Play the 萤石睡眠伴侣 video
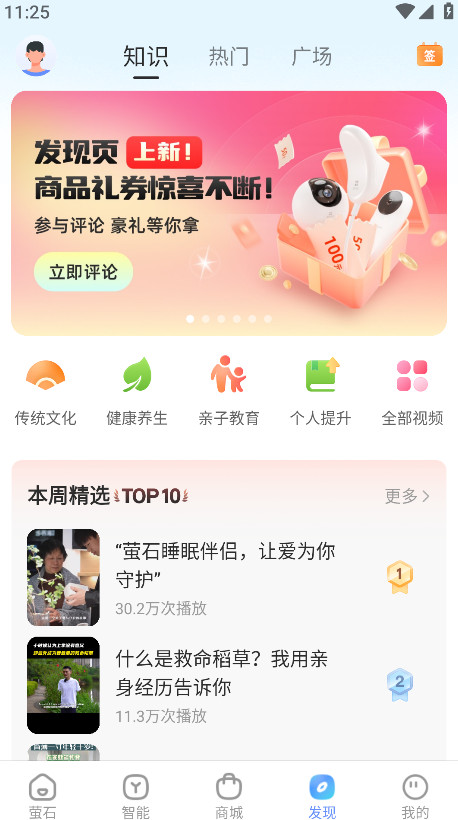 tap(229, 577)
